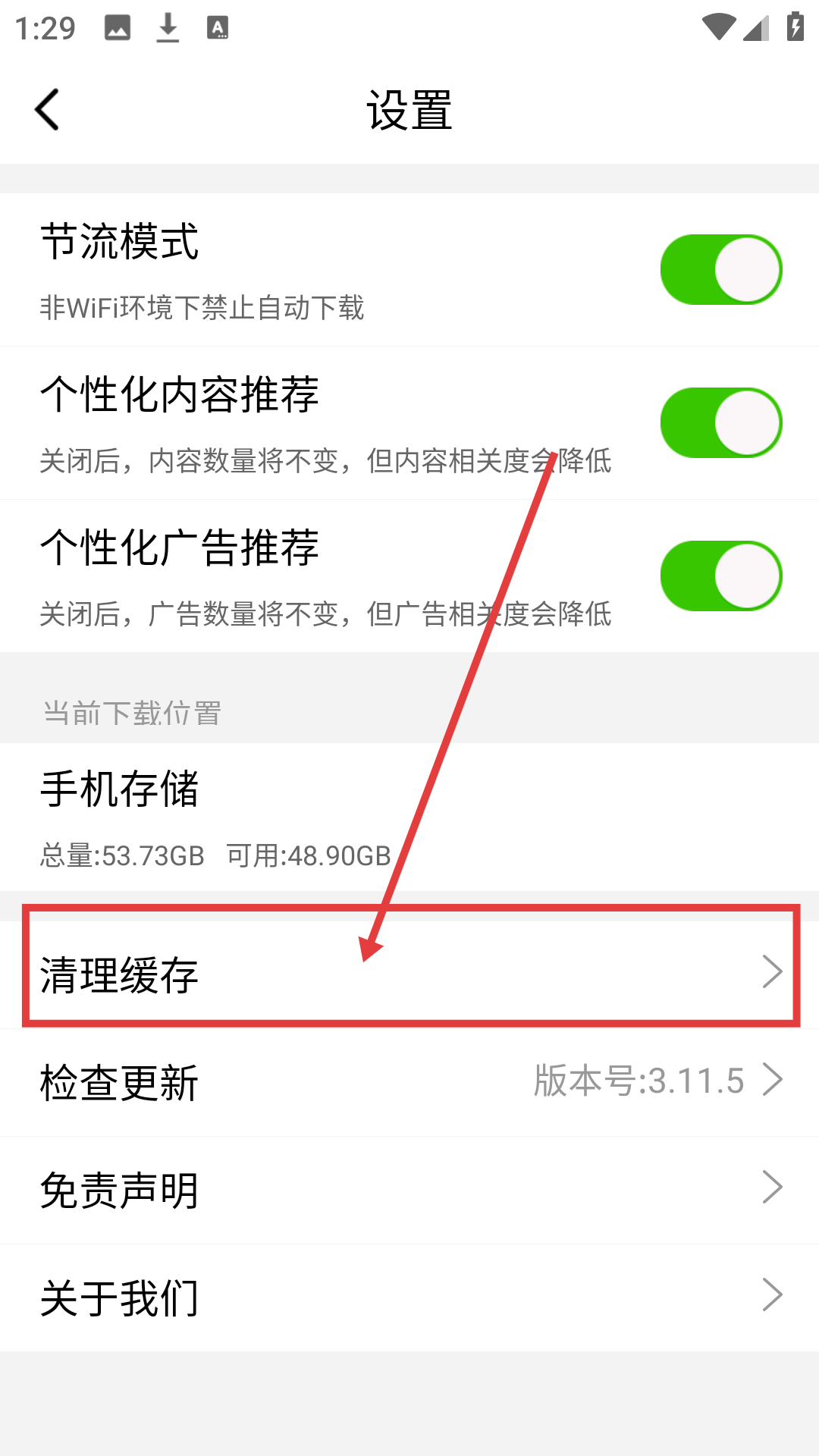Viewport: 819px width, 1456px height.
Task: Turn off the 节流模式 switch
Action: point(720,270)
